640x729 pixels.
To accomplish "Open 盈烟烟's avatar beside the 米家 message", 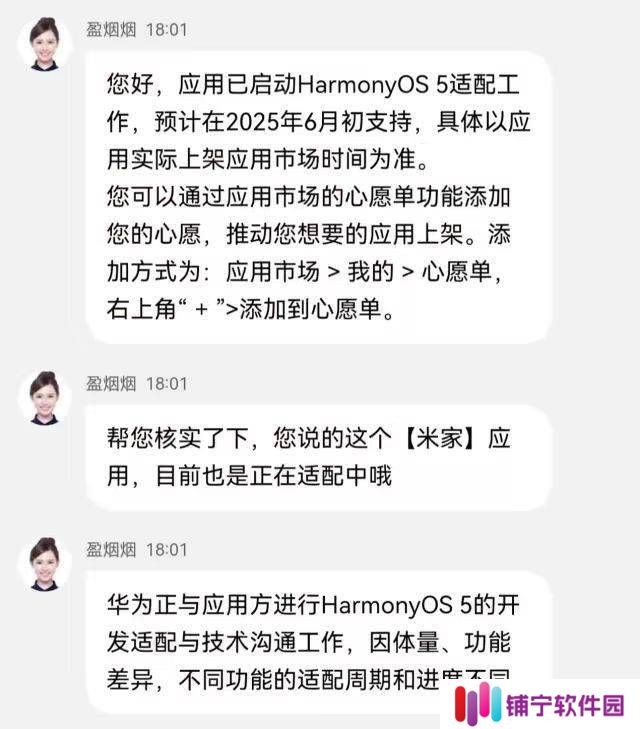I will click(x=45, y=397).
